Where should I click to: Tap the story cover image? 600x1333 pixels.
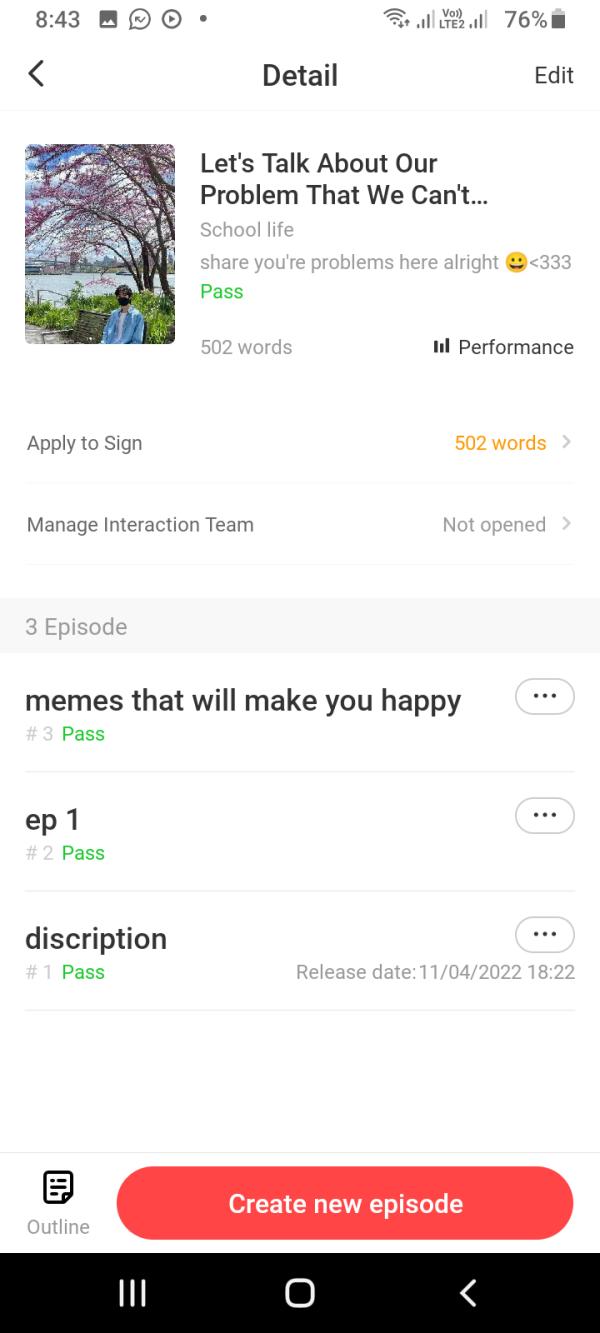100,244
